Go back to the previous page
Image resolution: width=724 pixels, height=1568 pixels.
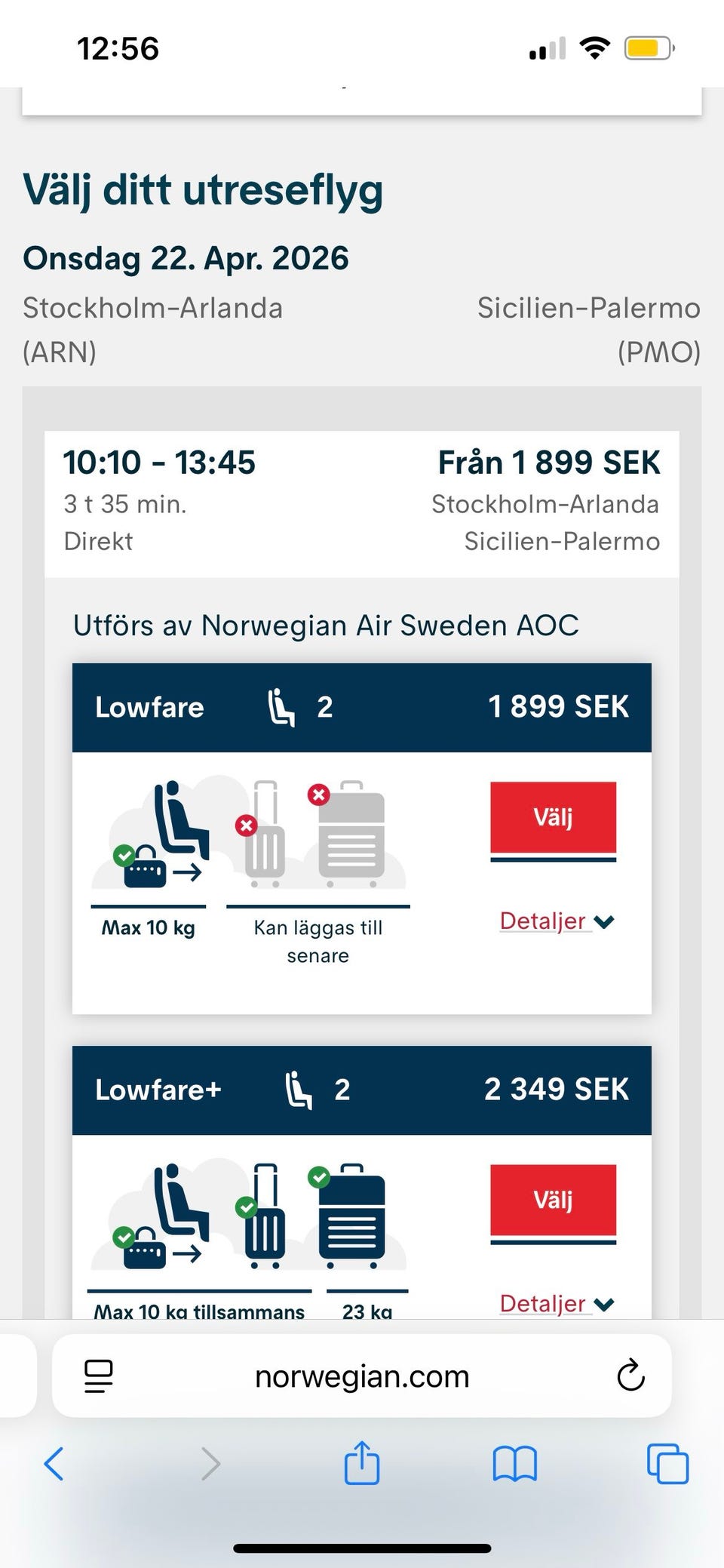tap(54, 1464)
